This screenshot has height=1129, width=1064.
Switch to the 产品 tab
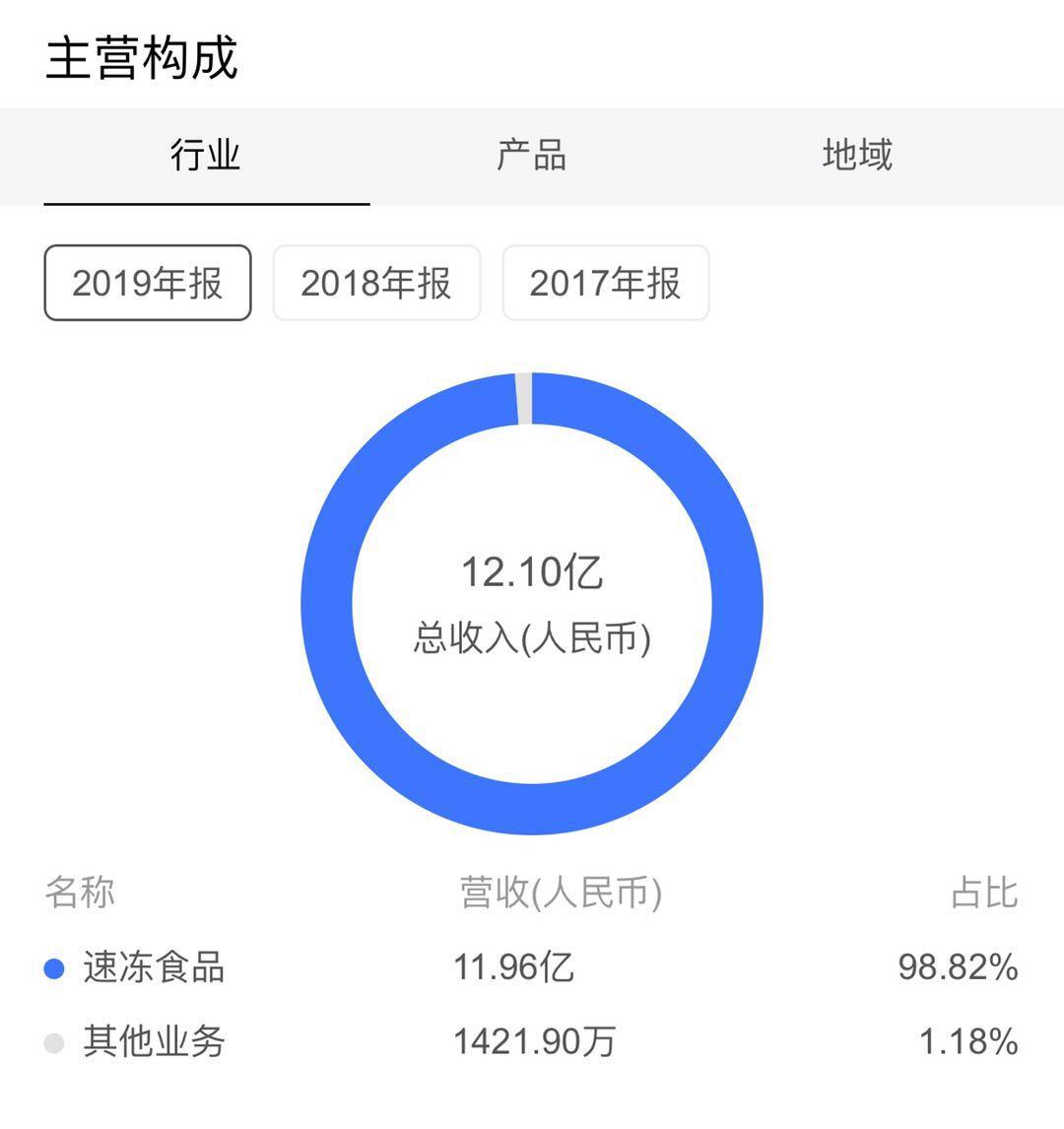531,156
